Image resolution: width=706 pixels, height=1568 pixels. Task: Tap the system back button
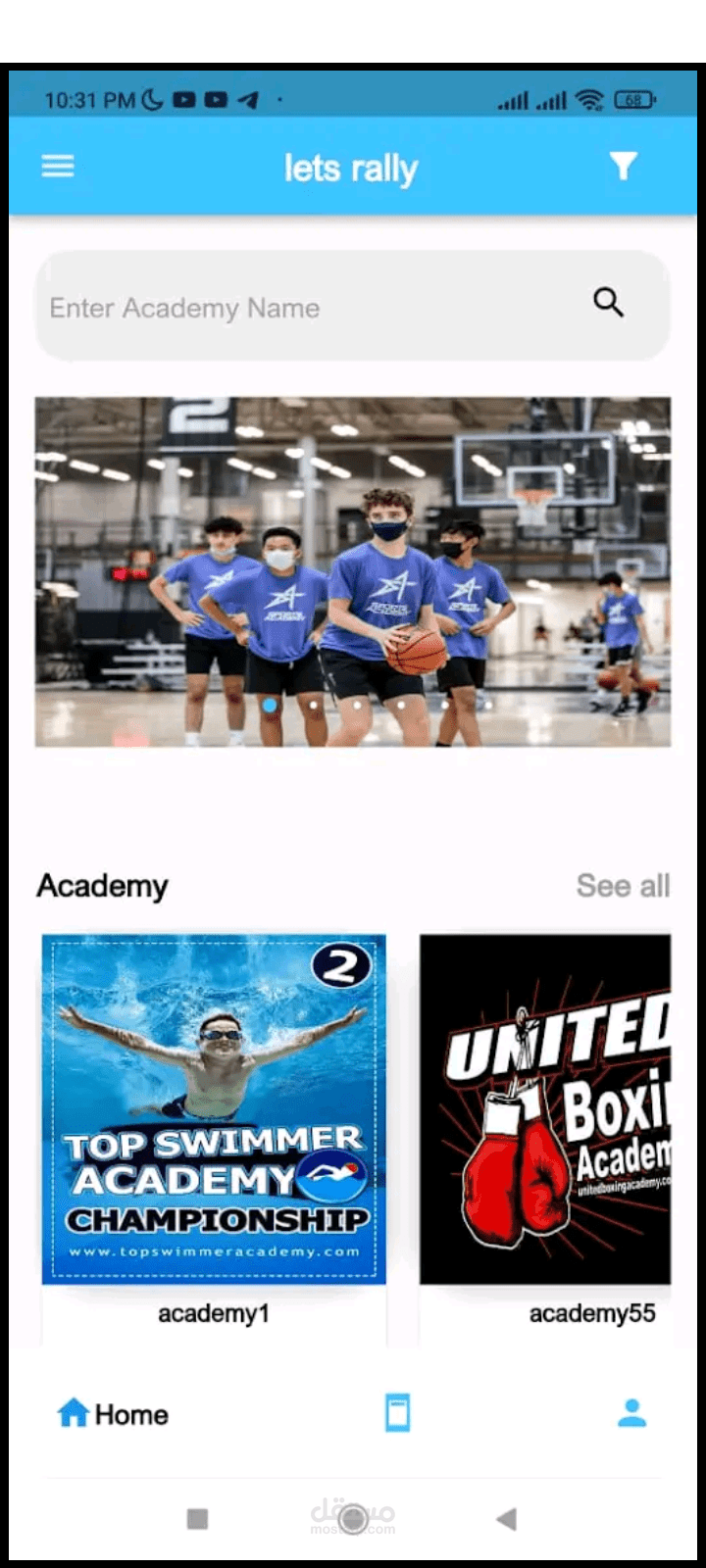[506, 1519]
